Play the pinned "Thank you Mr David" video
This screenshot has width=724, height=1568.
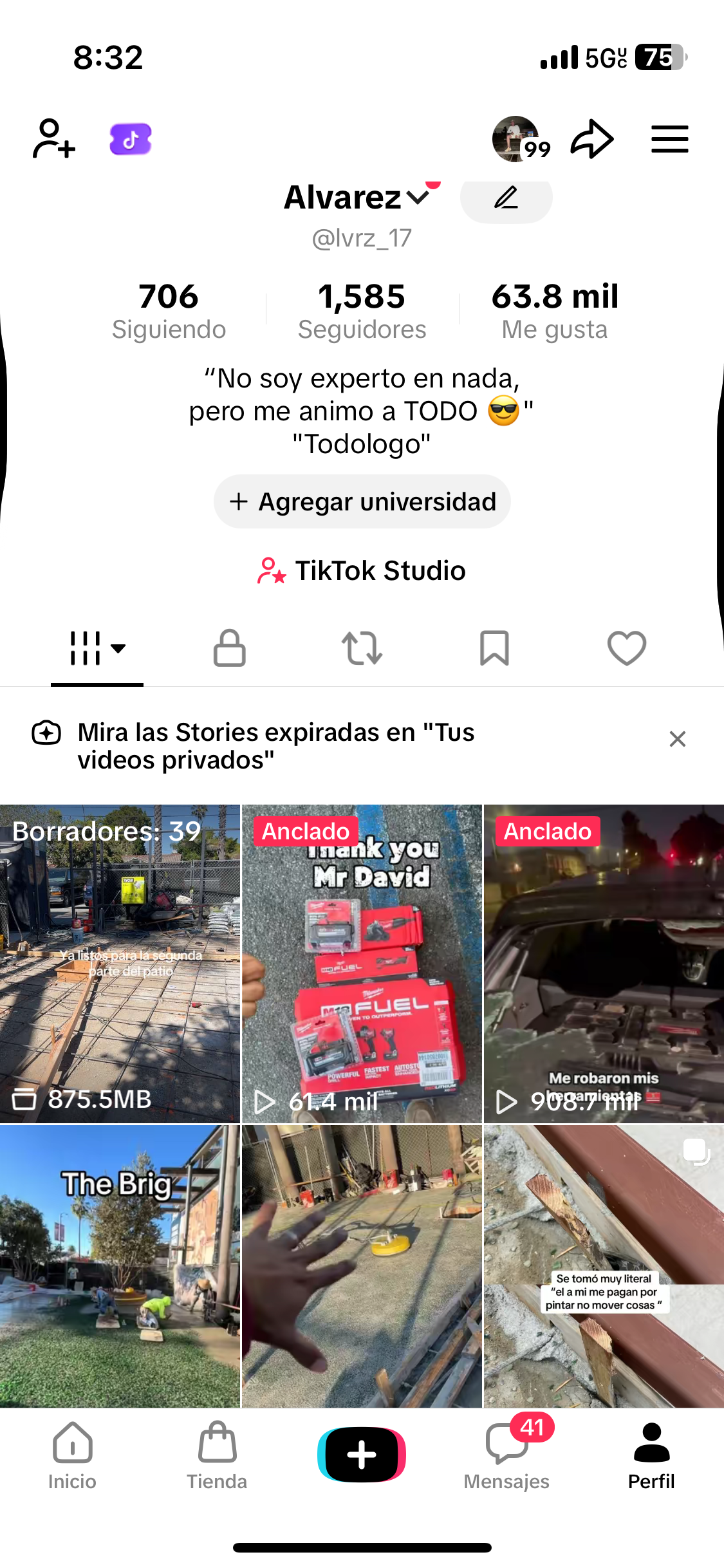point(362,964)
